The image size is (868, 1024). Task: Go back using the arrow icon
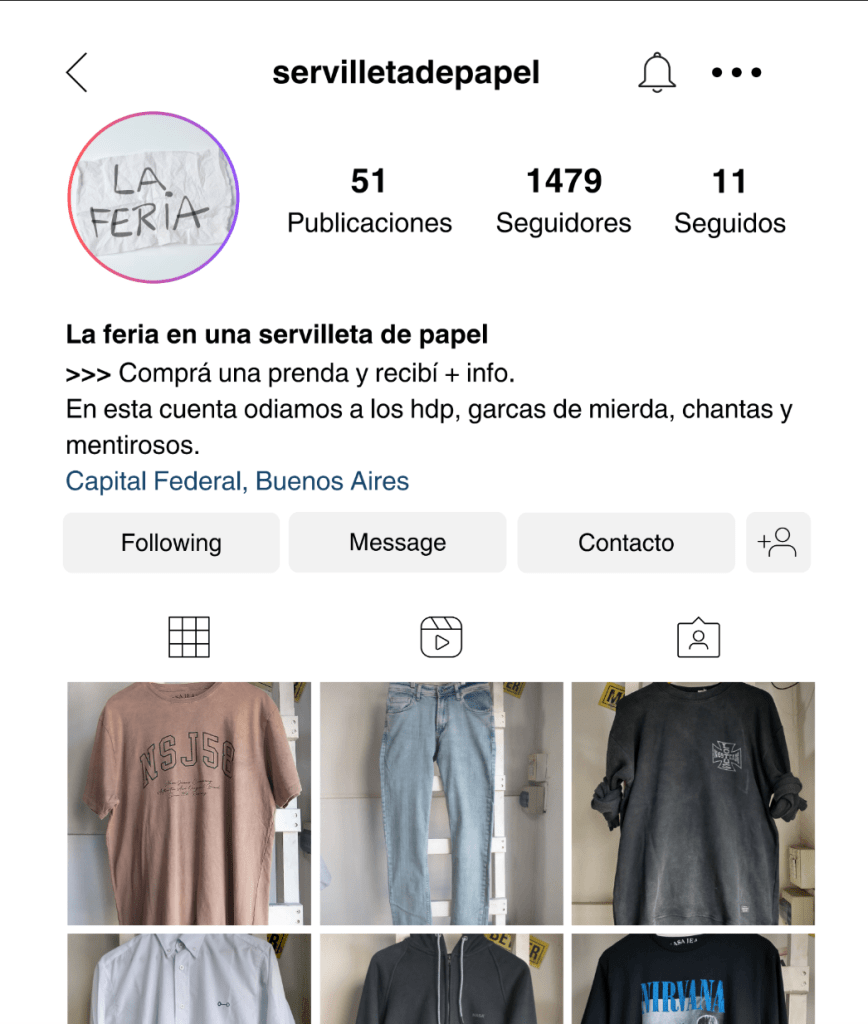(77, 73)
